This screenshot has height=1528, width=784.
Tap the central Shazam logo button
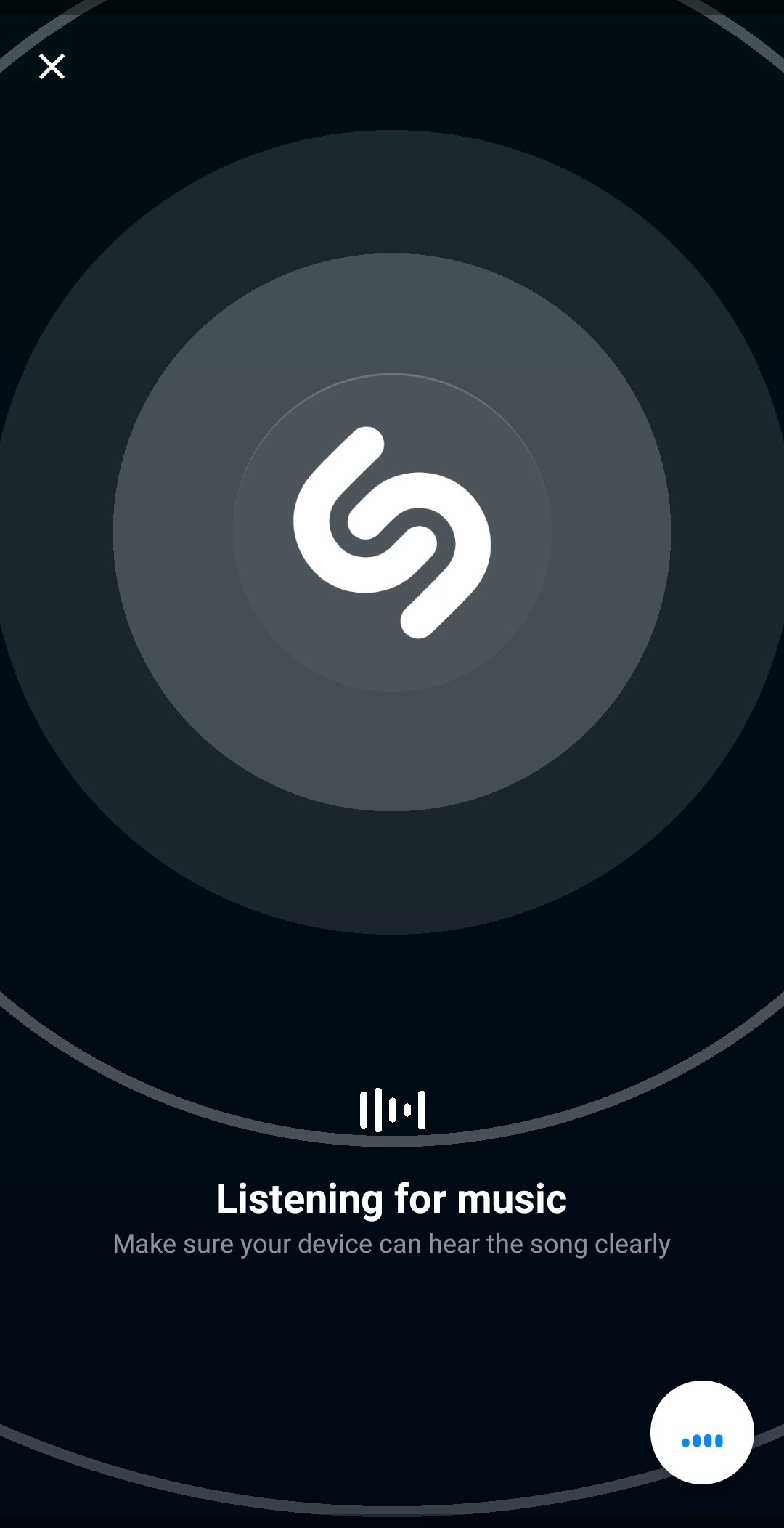coord(392,532)
